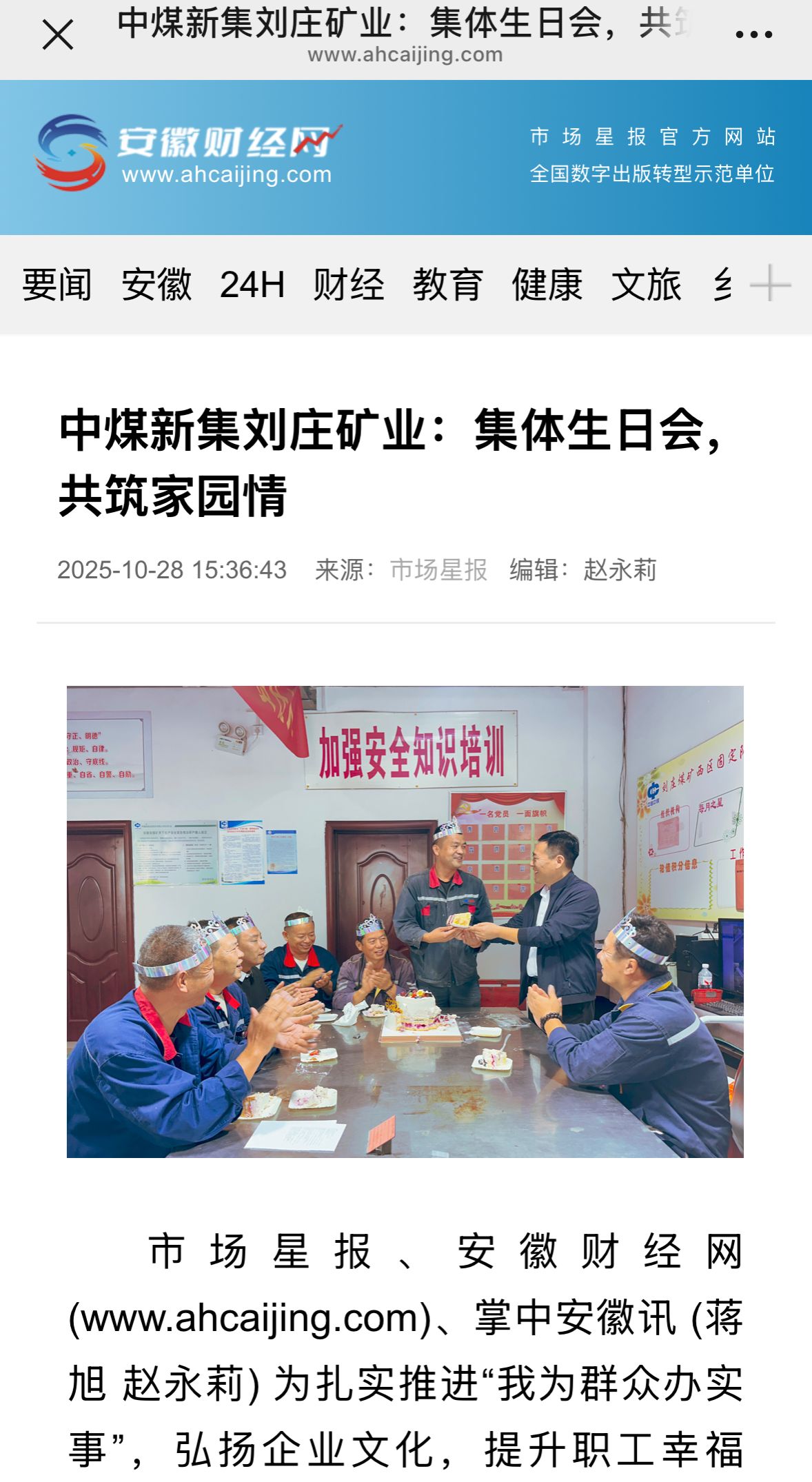Open the three-dot overflow menu
Screen dimensions: 812x1482
[x=753, y=34]
